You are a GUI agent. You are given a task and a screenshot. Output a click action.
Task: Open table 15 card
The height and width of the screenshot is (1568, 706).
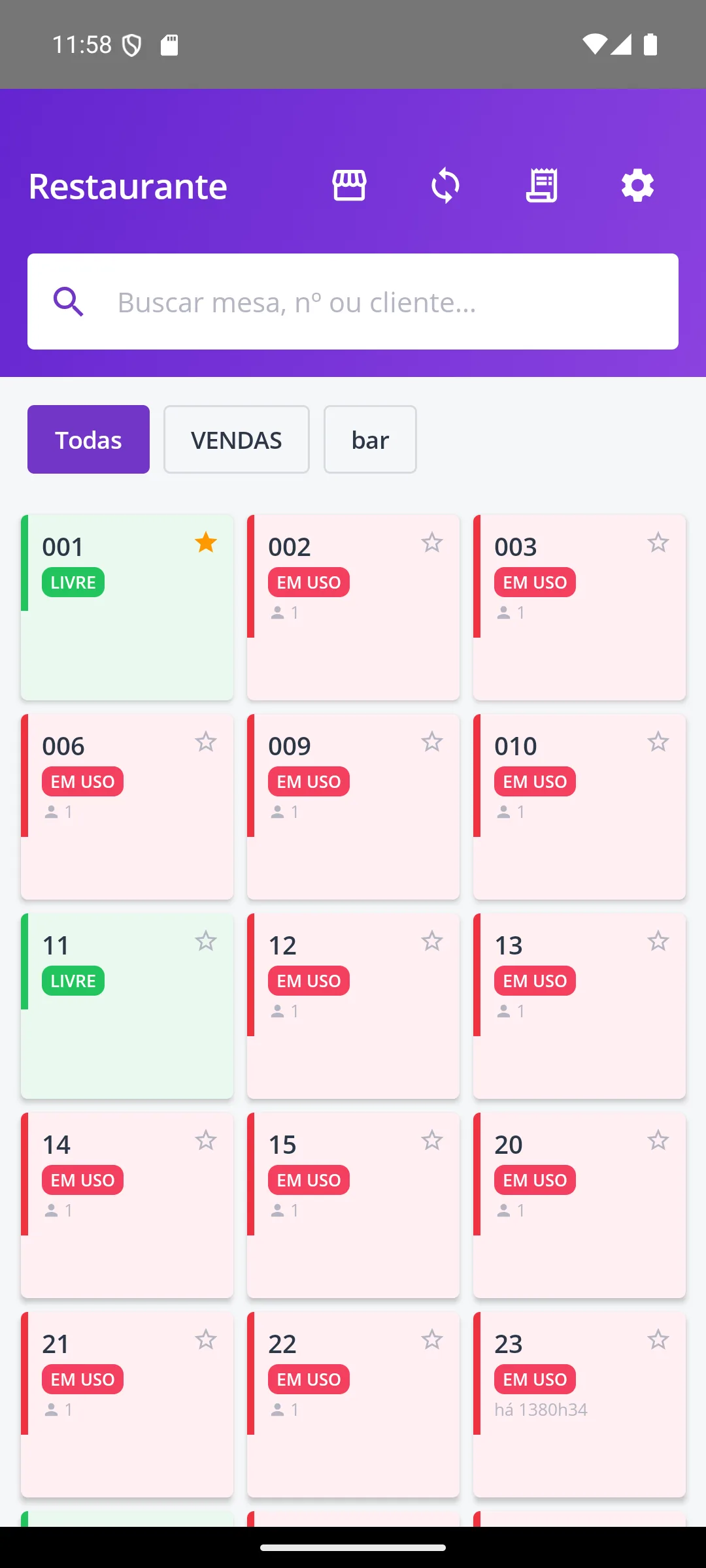click(353, 1205)
